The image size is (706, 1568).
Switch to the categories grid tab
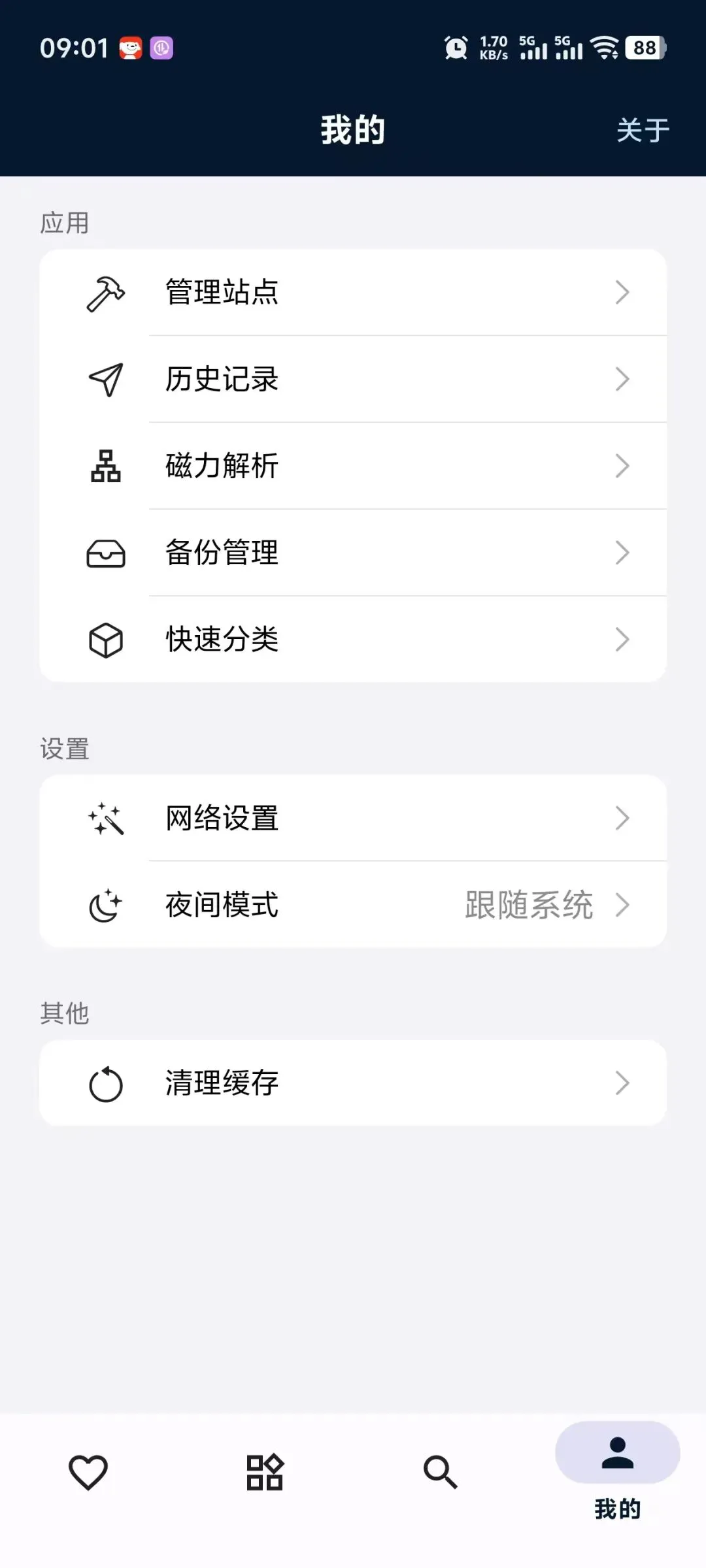(265, 1473)
